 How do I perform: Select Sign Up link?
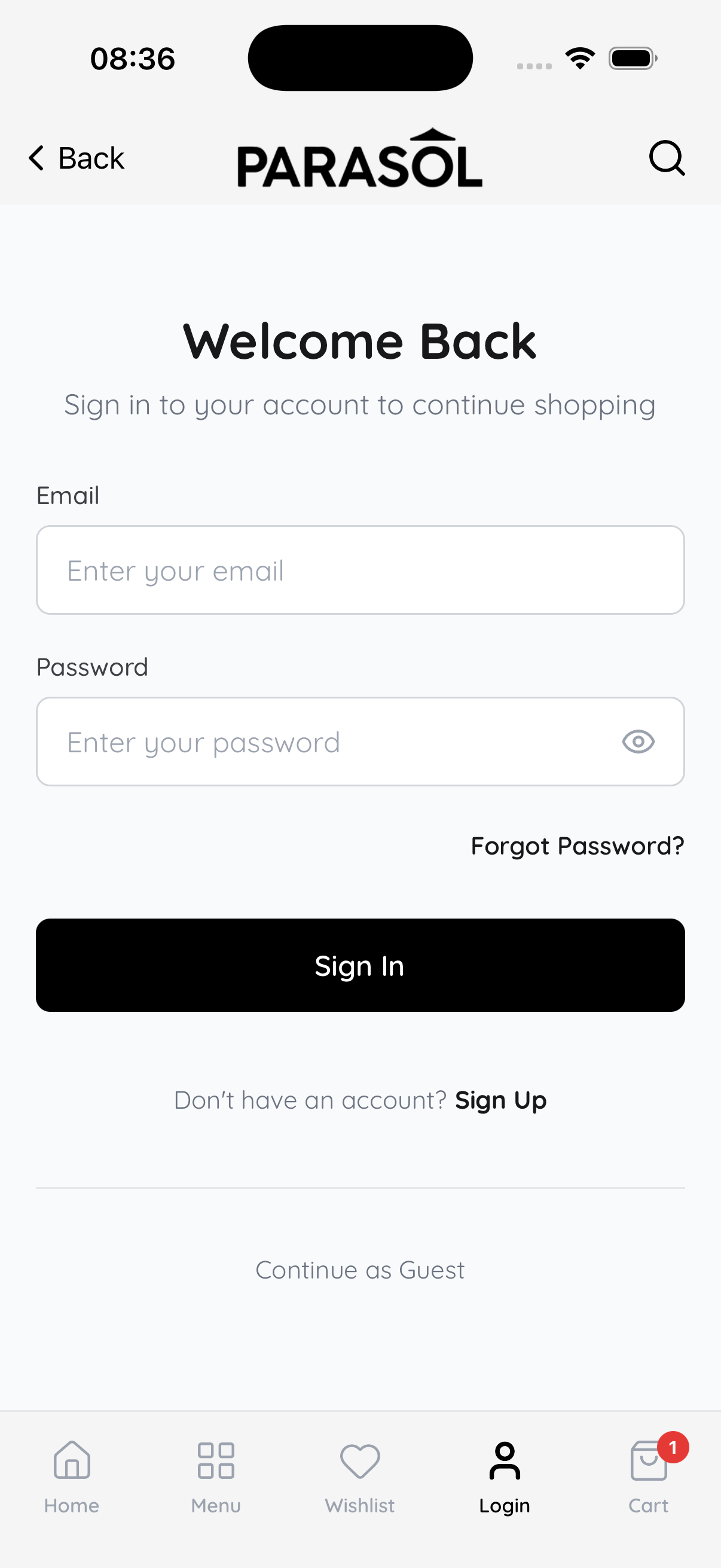[501, 1100]
